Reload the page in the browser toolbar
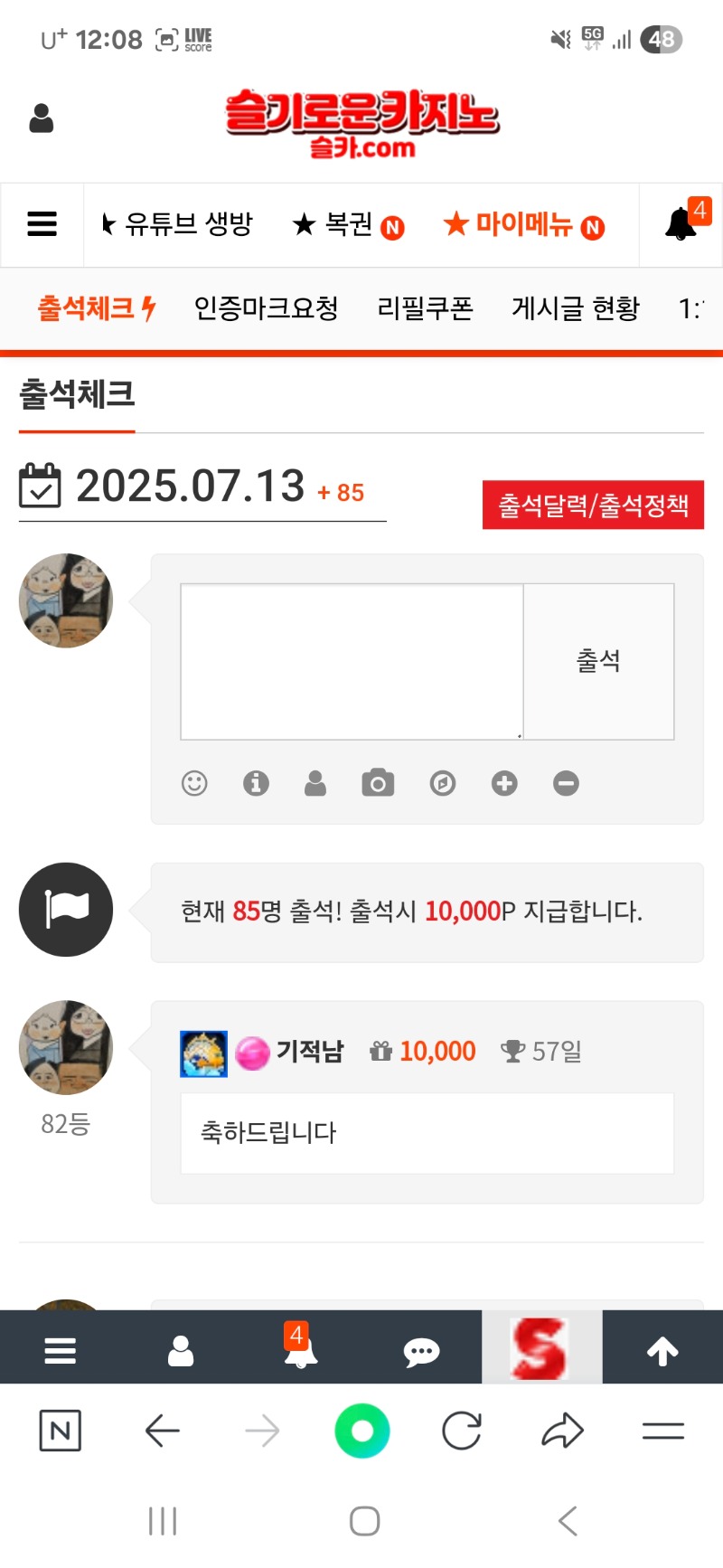The height and width of the screenshot is (1568, 723). point(462,1431)
